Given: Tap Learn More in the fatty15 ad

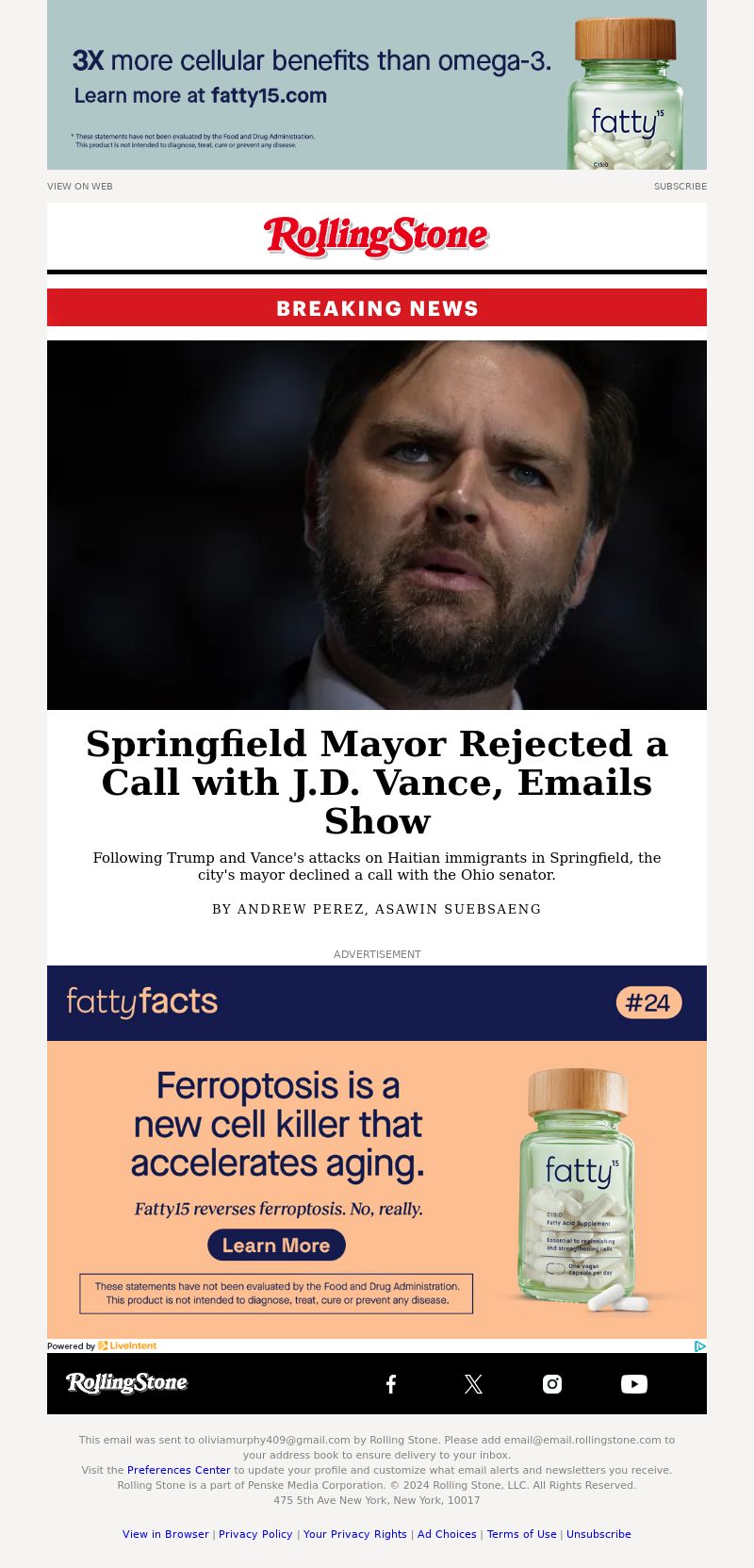Looking at the screenshot, I should pos(276,1246).
